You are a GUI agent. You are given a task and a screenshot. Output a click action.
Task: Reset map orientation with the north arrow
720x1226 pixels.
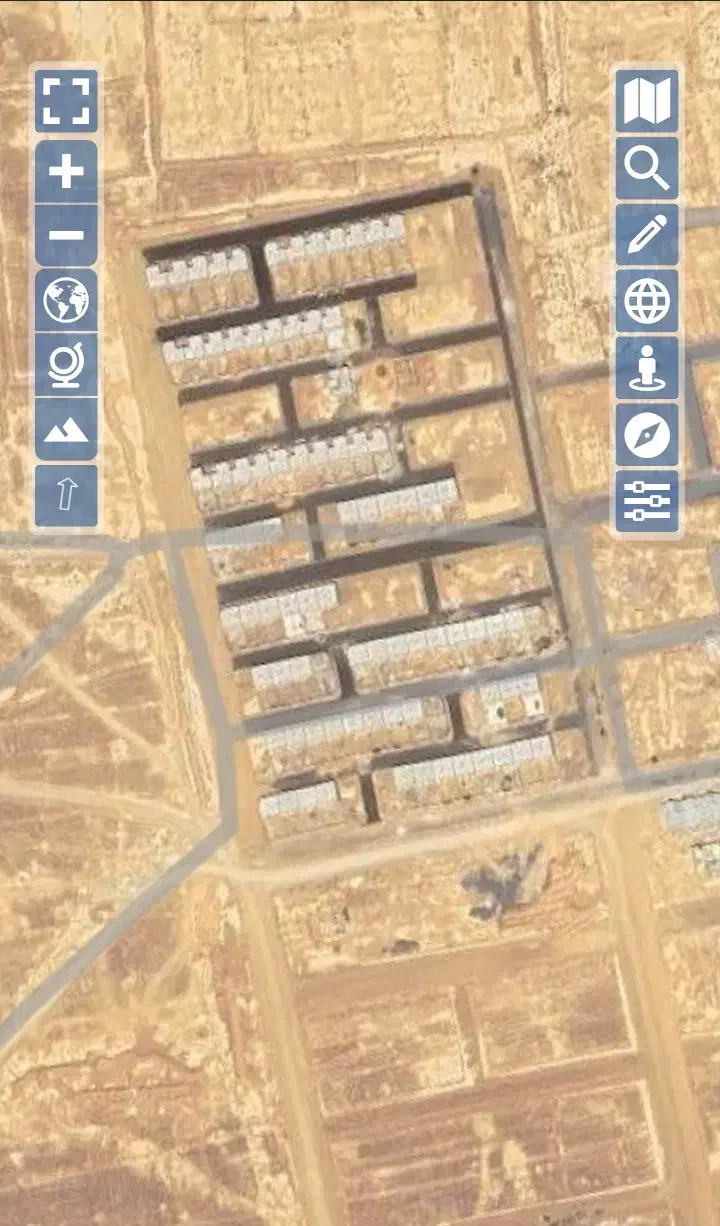pos(66,495)
